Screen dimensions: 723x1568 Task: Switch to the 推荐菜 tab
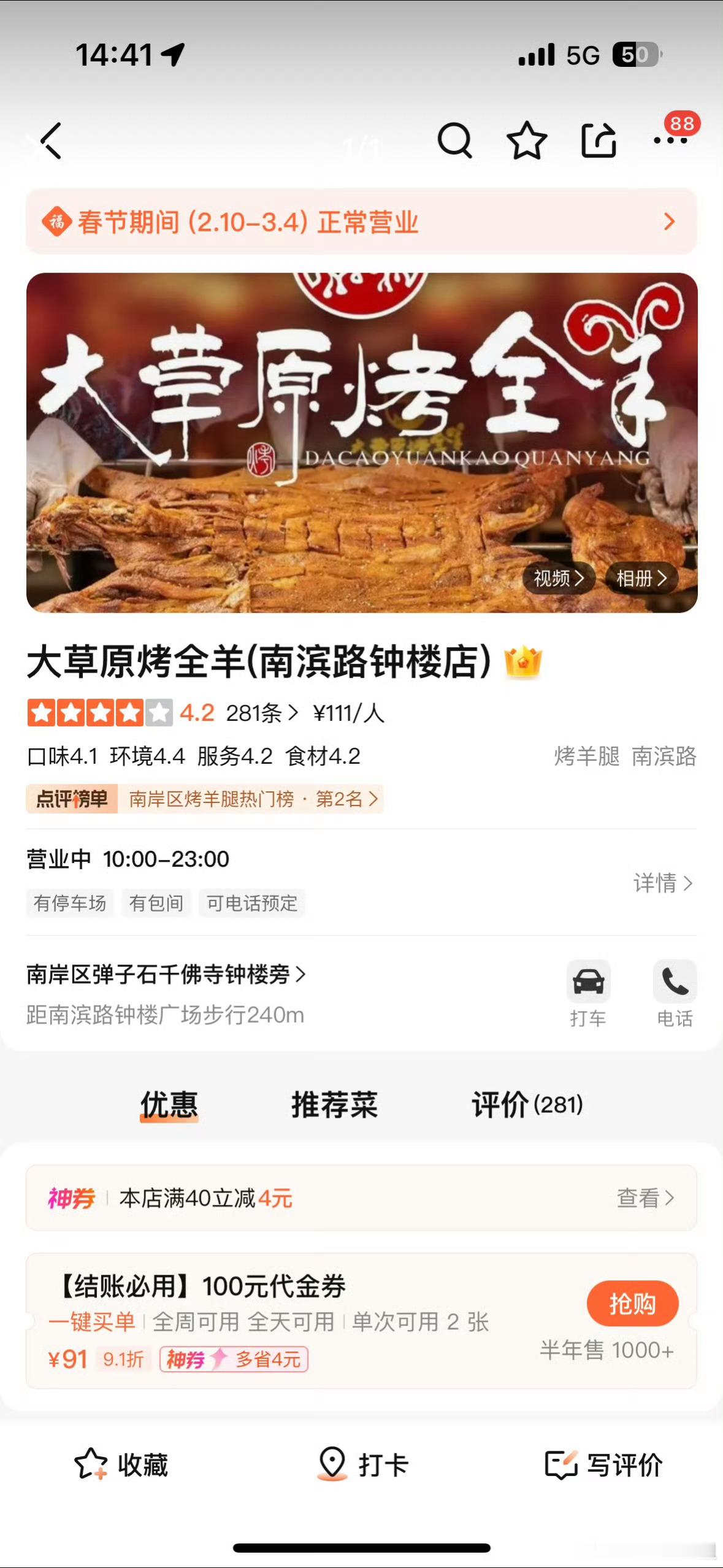[335, 1104]
